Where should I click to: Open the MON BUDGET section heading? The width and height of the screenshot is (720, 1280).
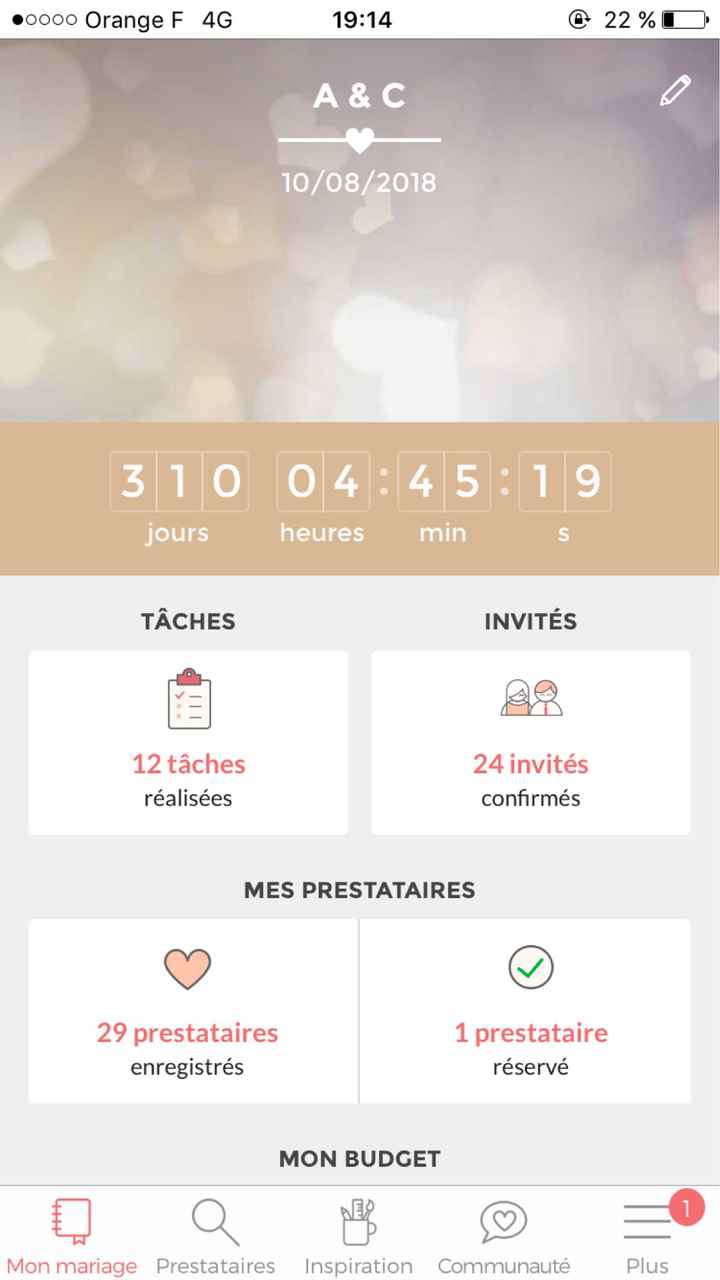pyautogui.click(x=359, y=1158)
